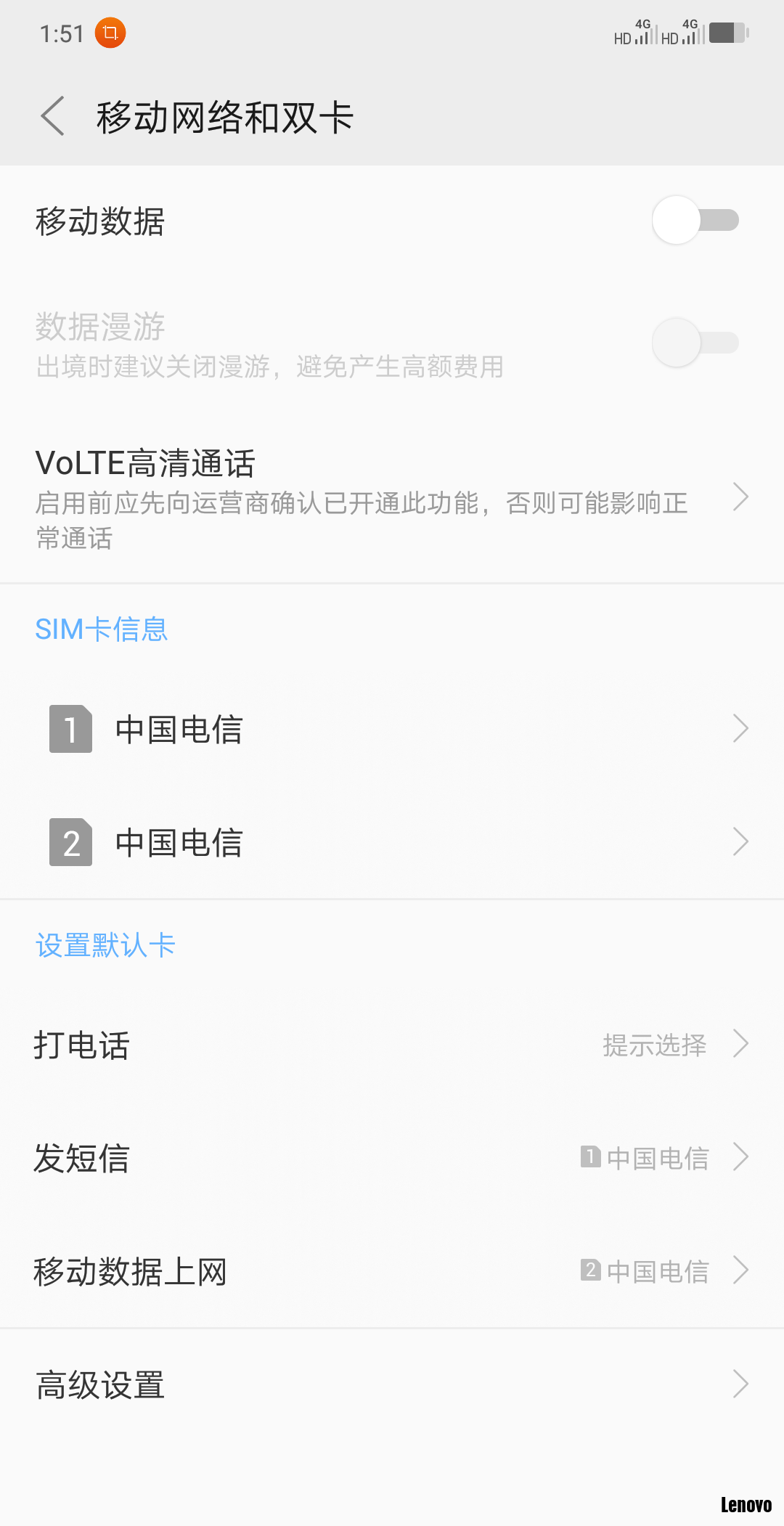Open VoLTE高清通话 settings
Viewport: 784px width, 1526px height.
click(392, 498)
